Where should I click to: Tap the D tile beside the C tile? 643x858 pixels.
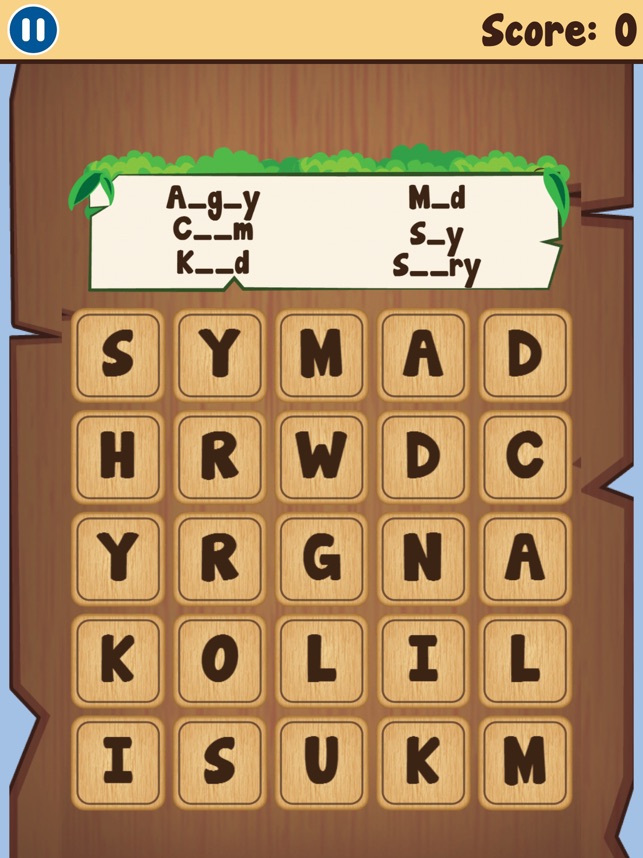coord(422,457)
